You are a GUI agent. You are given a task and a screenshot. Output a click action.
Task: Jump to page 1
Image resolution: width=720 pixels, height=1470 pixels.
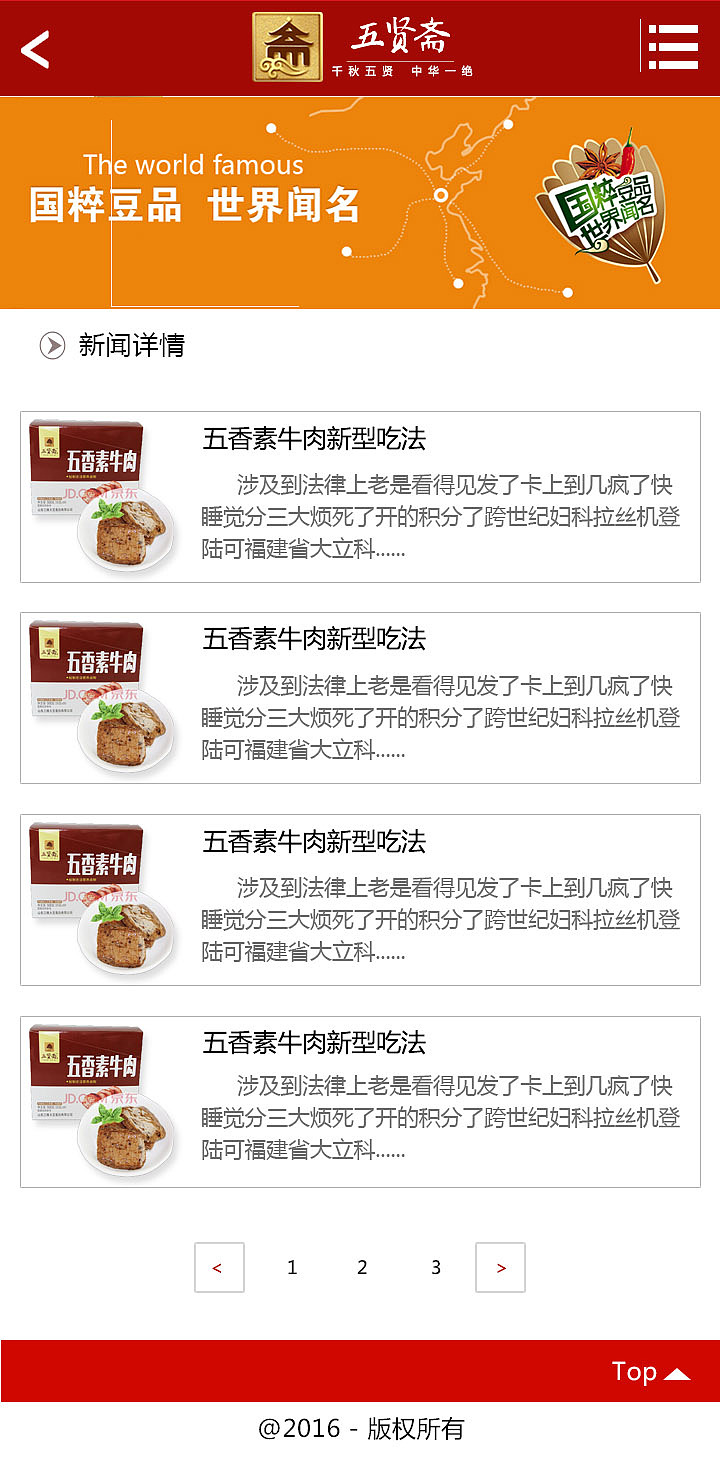(x=292, y=1267)
